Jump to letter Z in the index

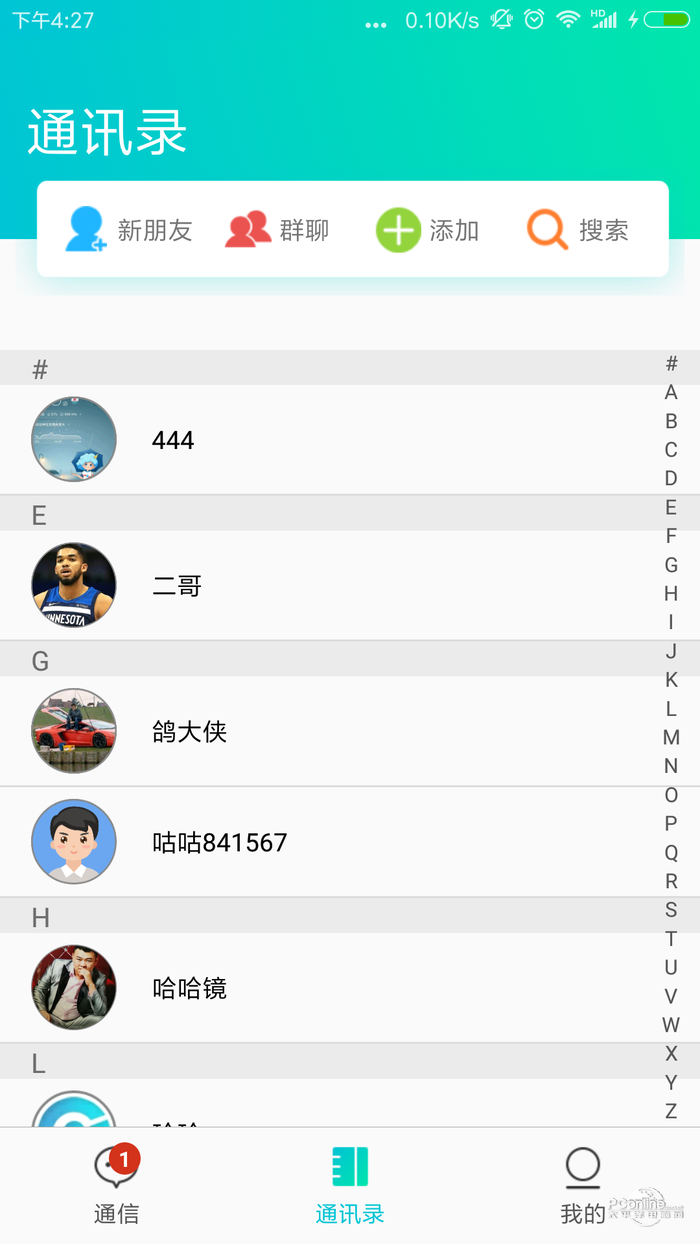pos(671,1111)
